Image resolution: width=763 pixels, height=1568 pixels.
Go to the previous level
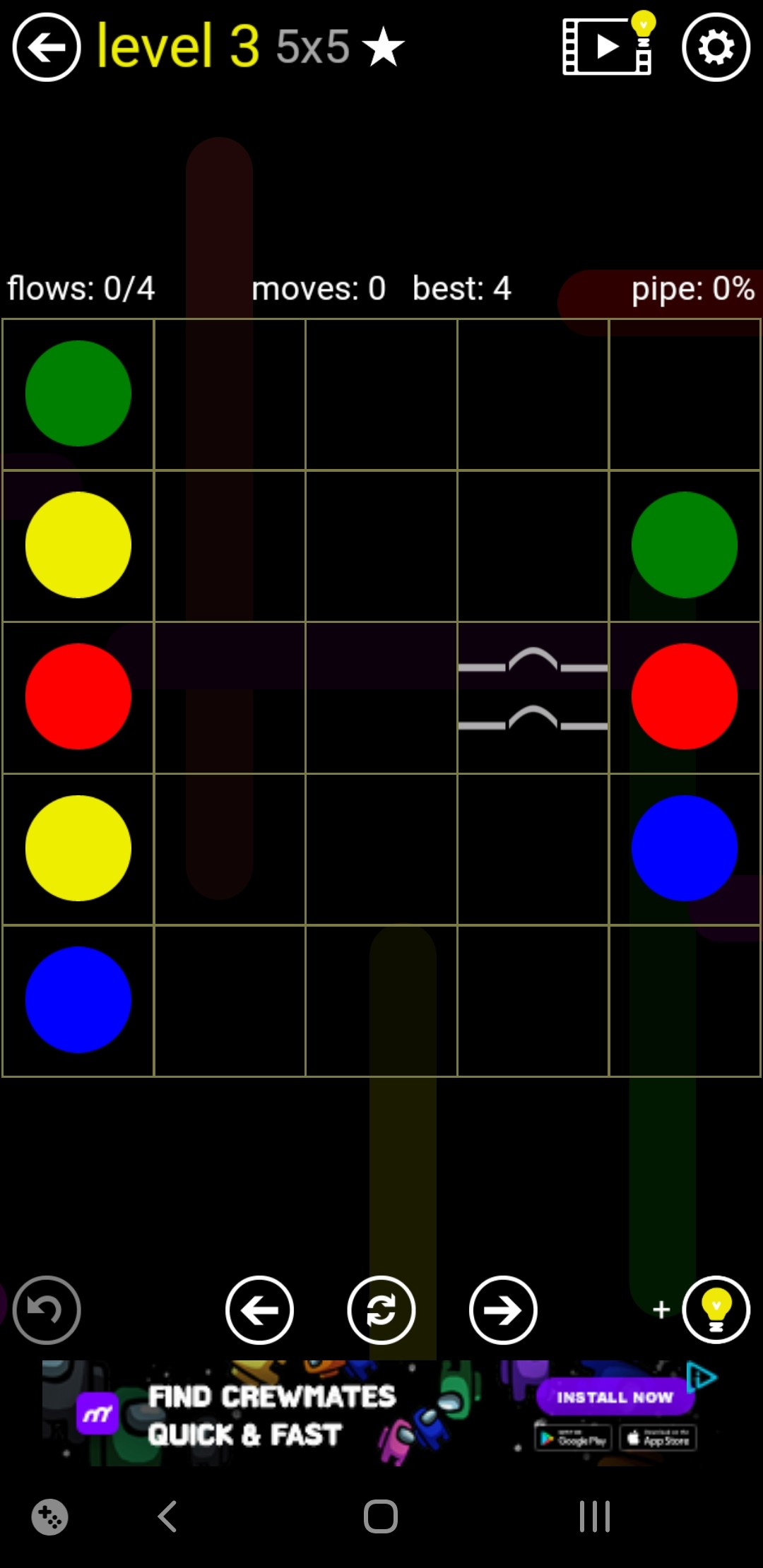coord(259,1310)
